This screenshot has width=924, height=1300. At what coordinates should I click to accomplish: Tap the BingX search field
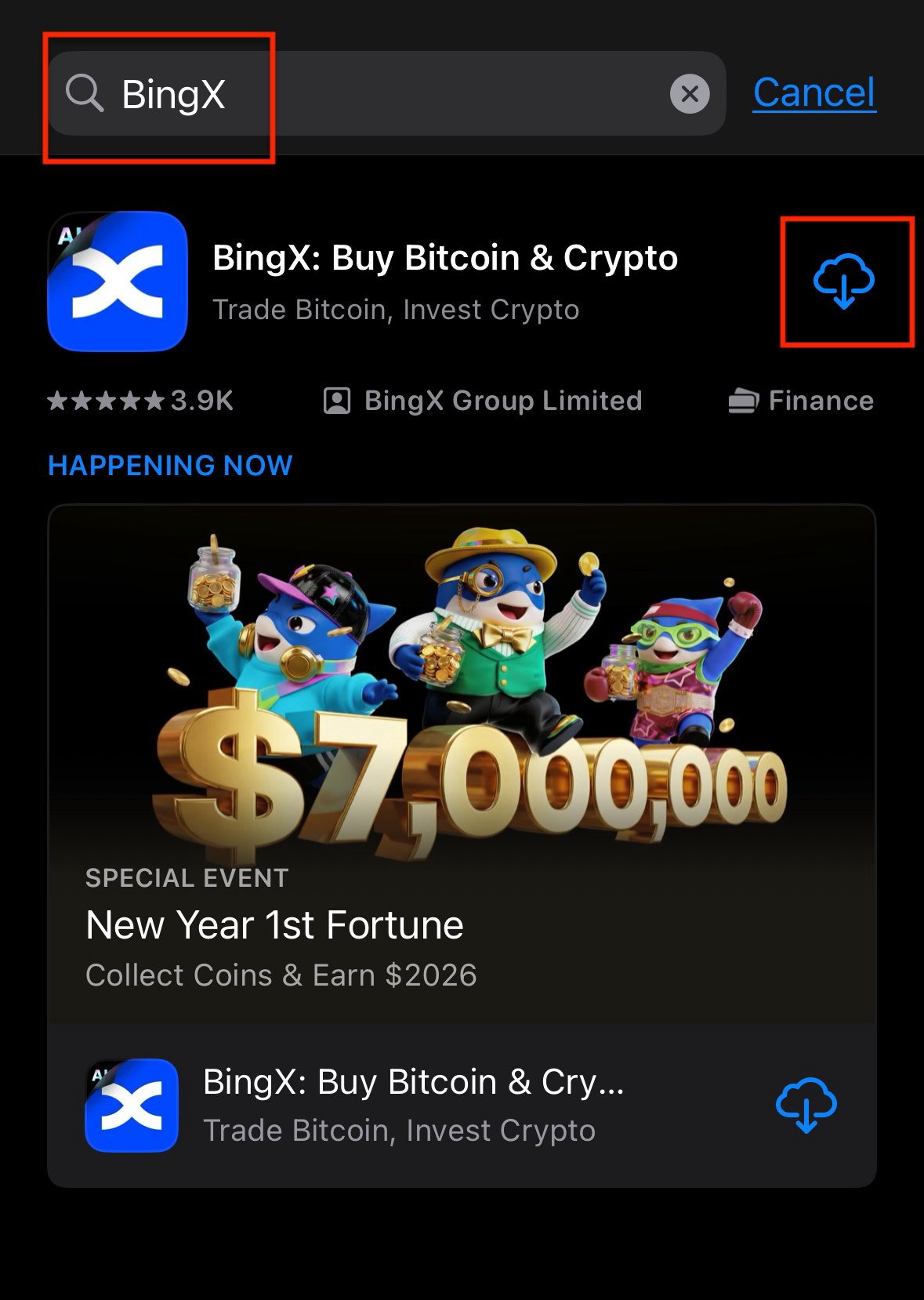coord(376,94)
